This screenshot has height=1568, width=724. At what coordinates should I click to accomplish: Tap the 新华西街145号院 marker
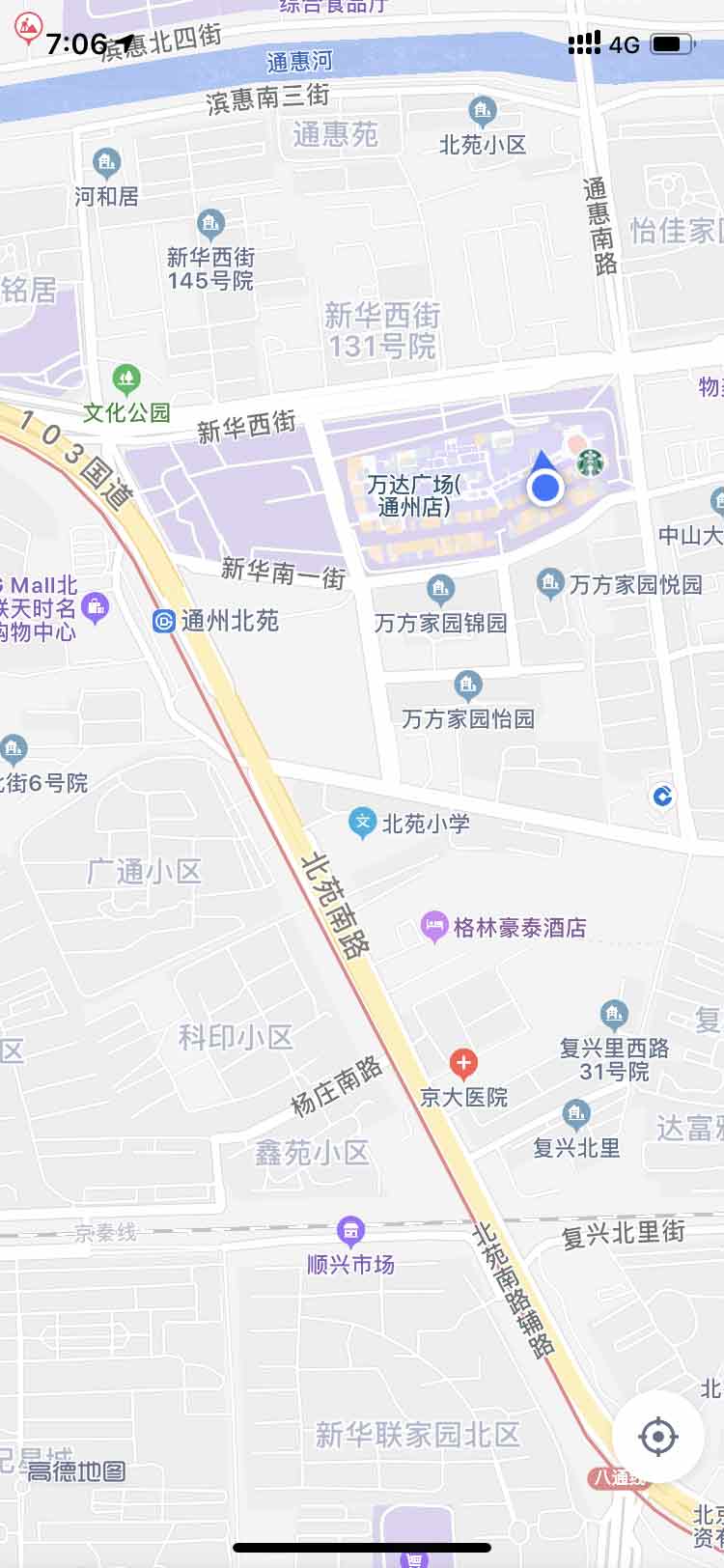click(x=210, y=225)
